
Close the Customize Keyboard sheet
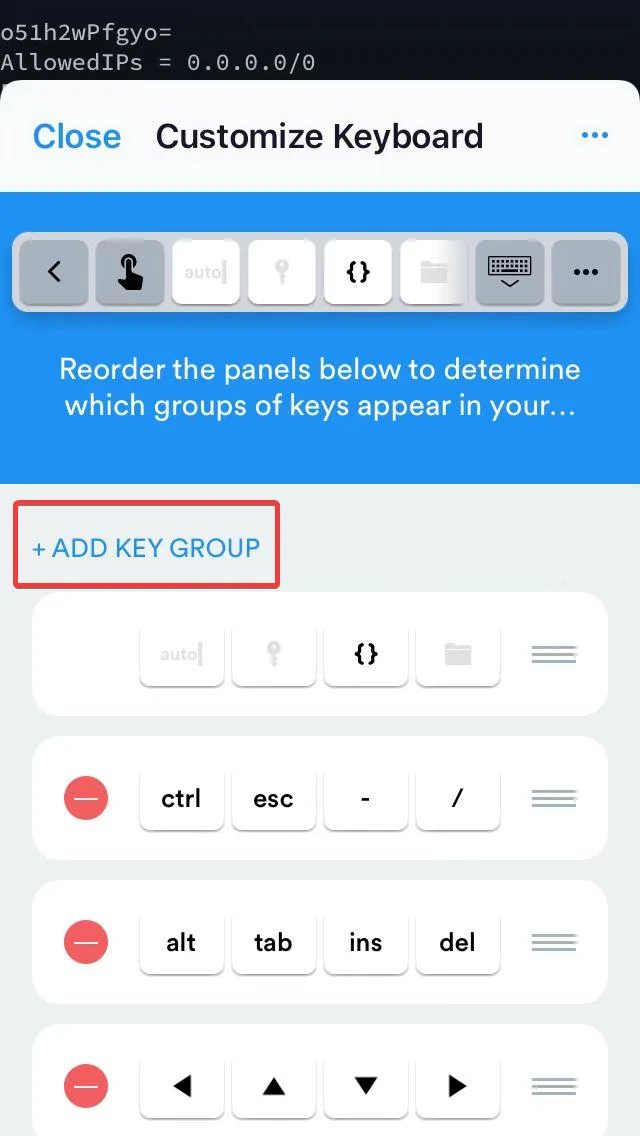(x=77, y=136)
